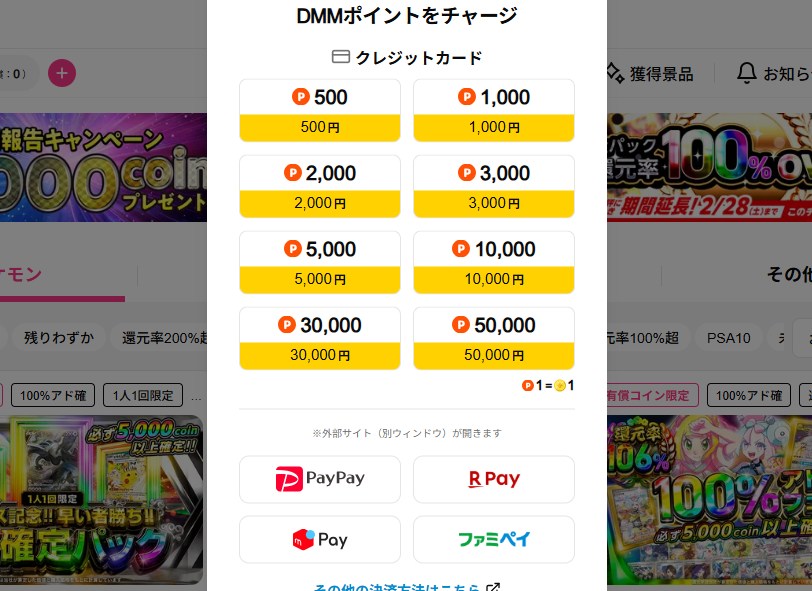Select FamiPay payment option
The height and width of the screenshot is (591, 812).
pyautogui.click(x=494, y=539)
